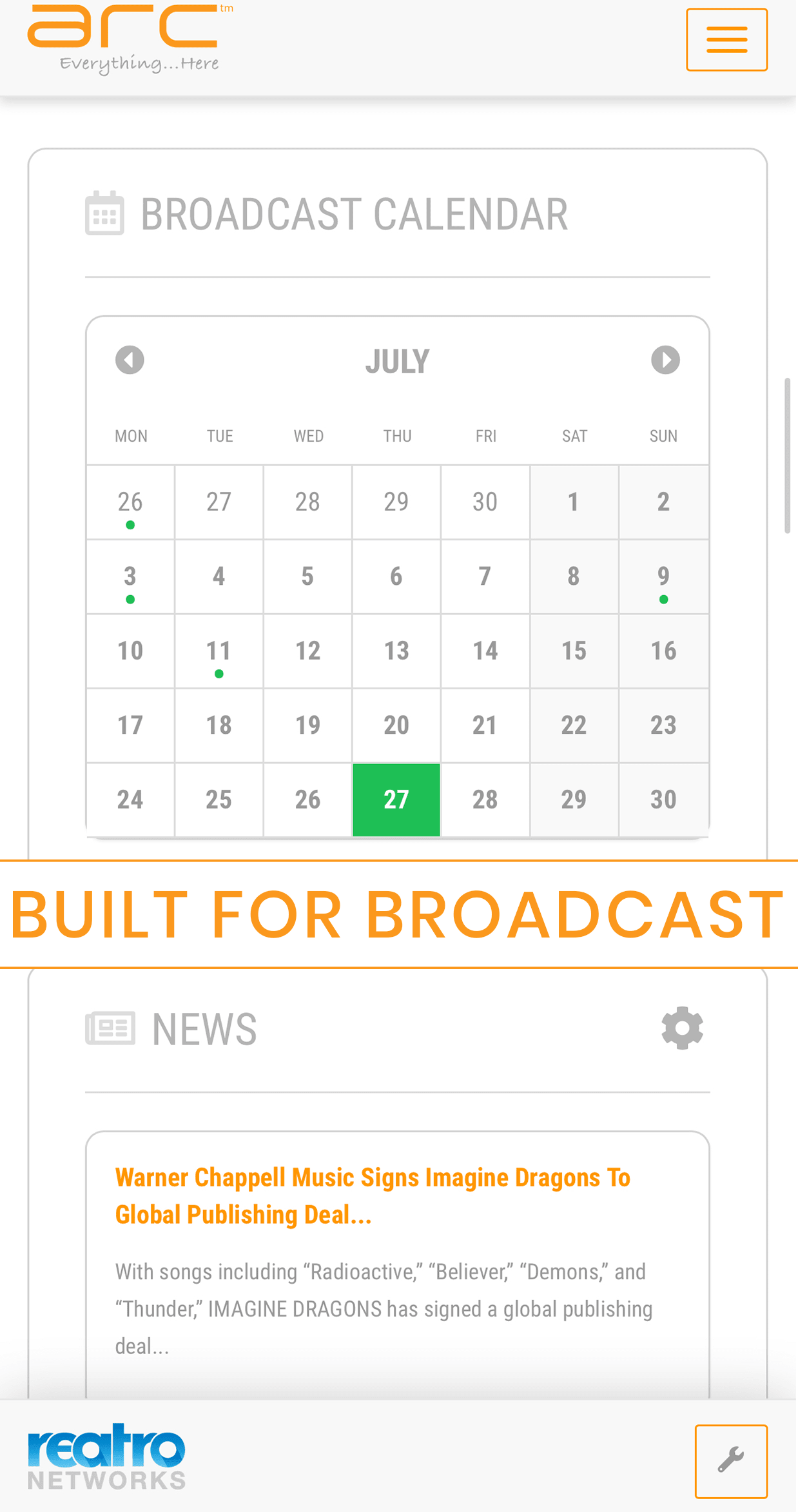This screenshot has width=798, height=1512.
Task: Select July 3 on the calendar
Action: pos(130,577)
